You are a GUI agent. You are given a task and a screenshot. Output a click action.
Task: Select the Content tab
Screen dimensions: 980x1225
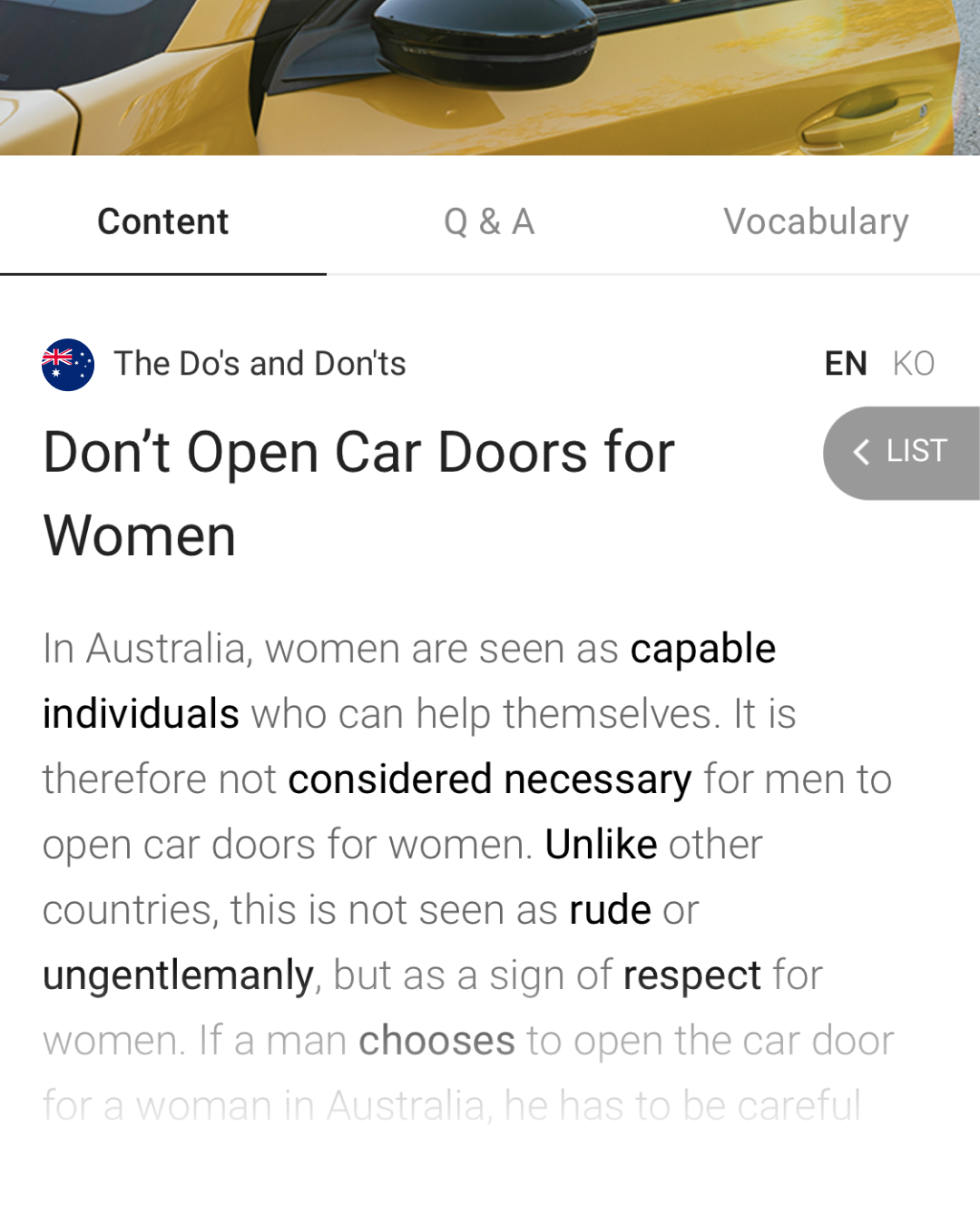163,222
